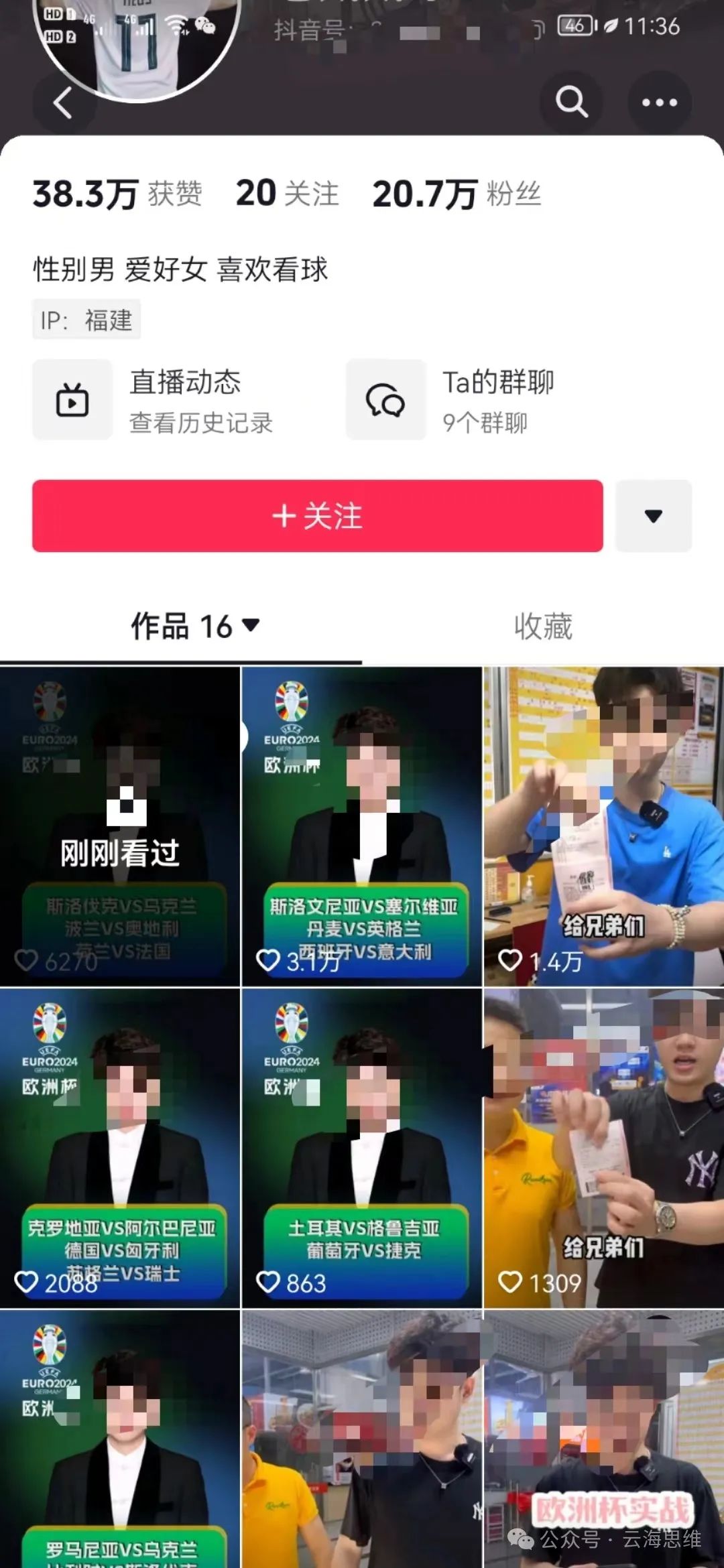
Task: Tap the Ta的群聊 chat bubble icon
Action: click(x=385, y=399)
